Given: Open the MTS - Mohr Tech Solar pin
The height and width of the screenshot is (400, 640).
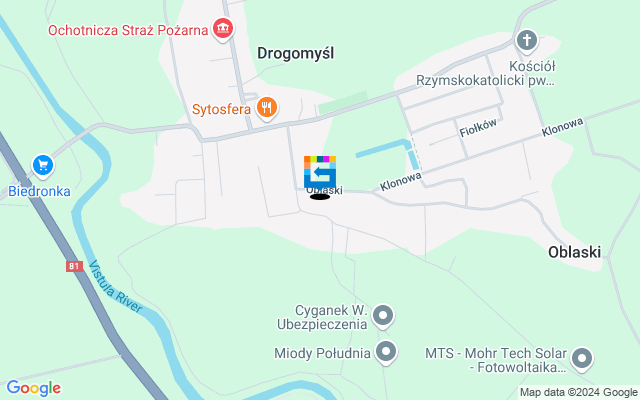Looking at the screenshot, I should pyautogui.click(x=582, y=359).
